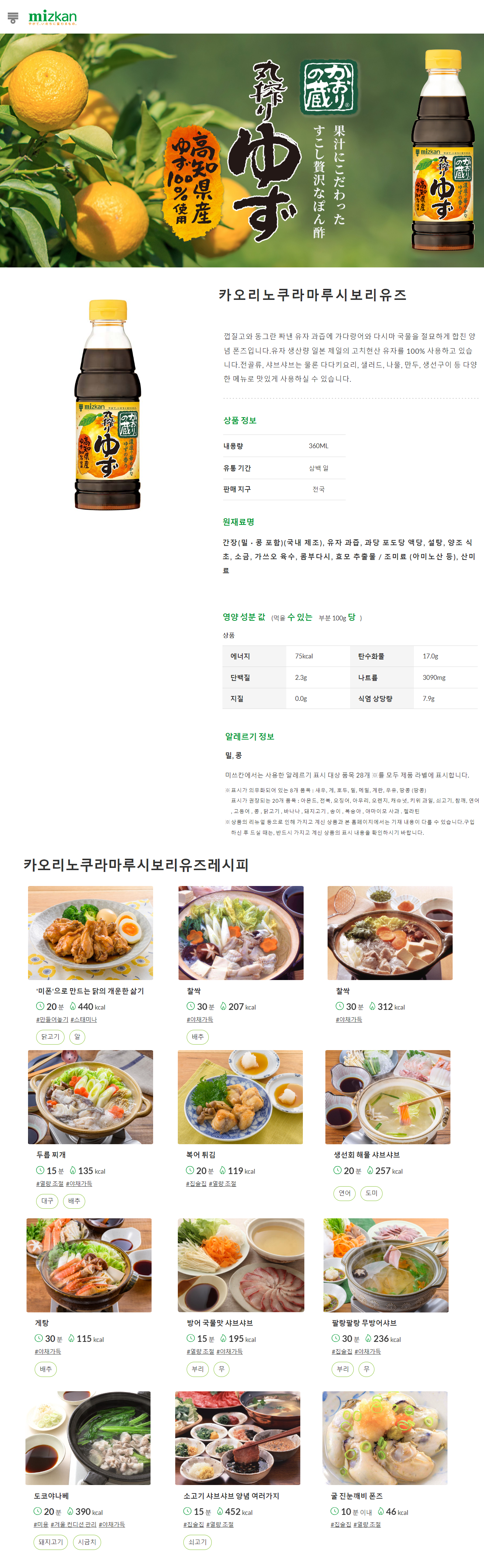
Task: Open the 복어 튀김 recipe card
Action: [240, 1096]
